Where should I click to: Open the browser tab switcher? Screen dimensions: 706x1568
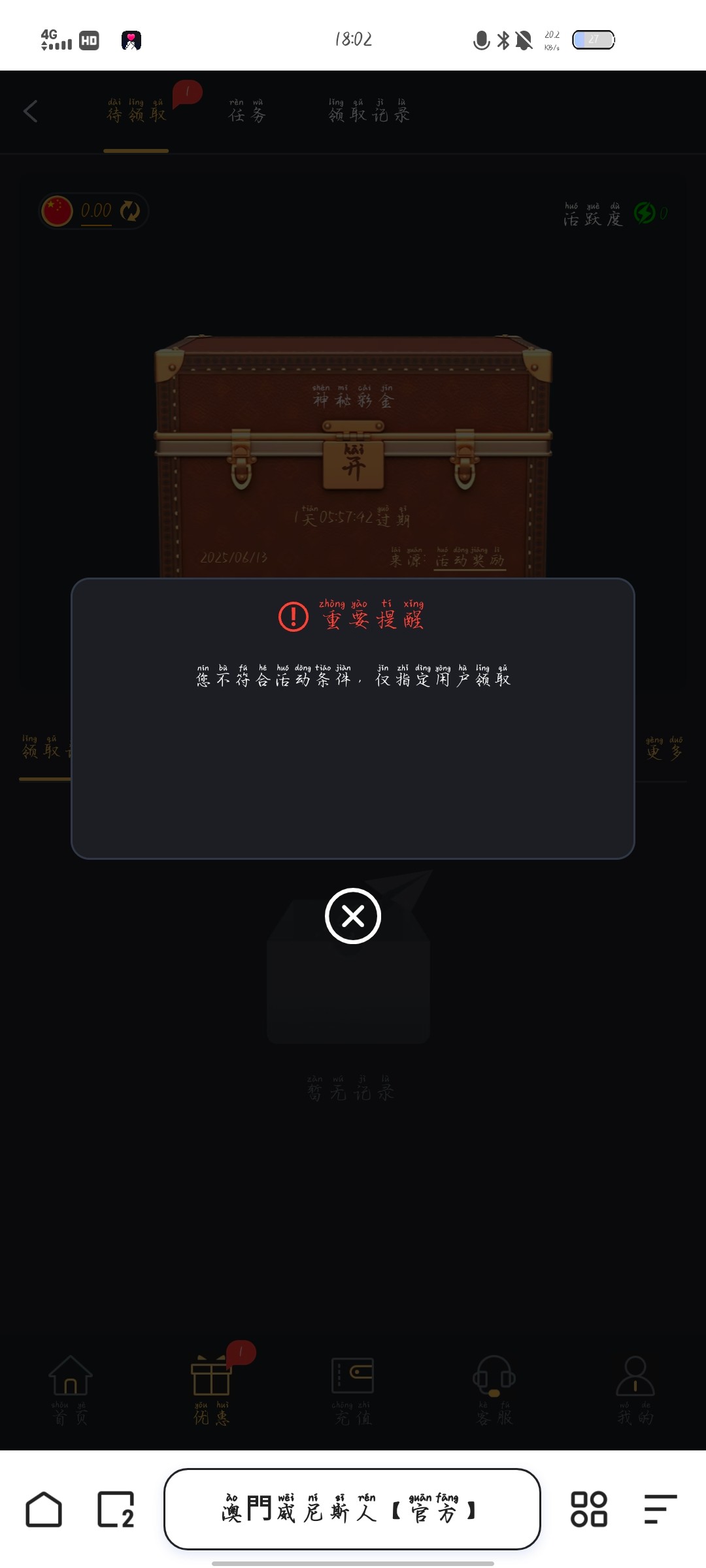[x=116, y=1509]
